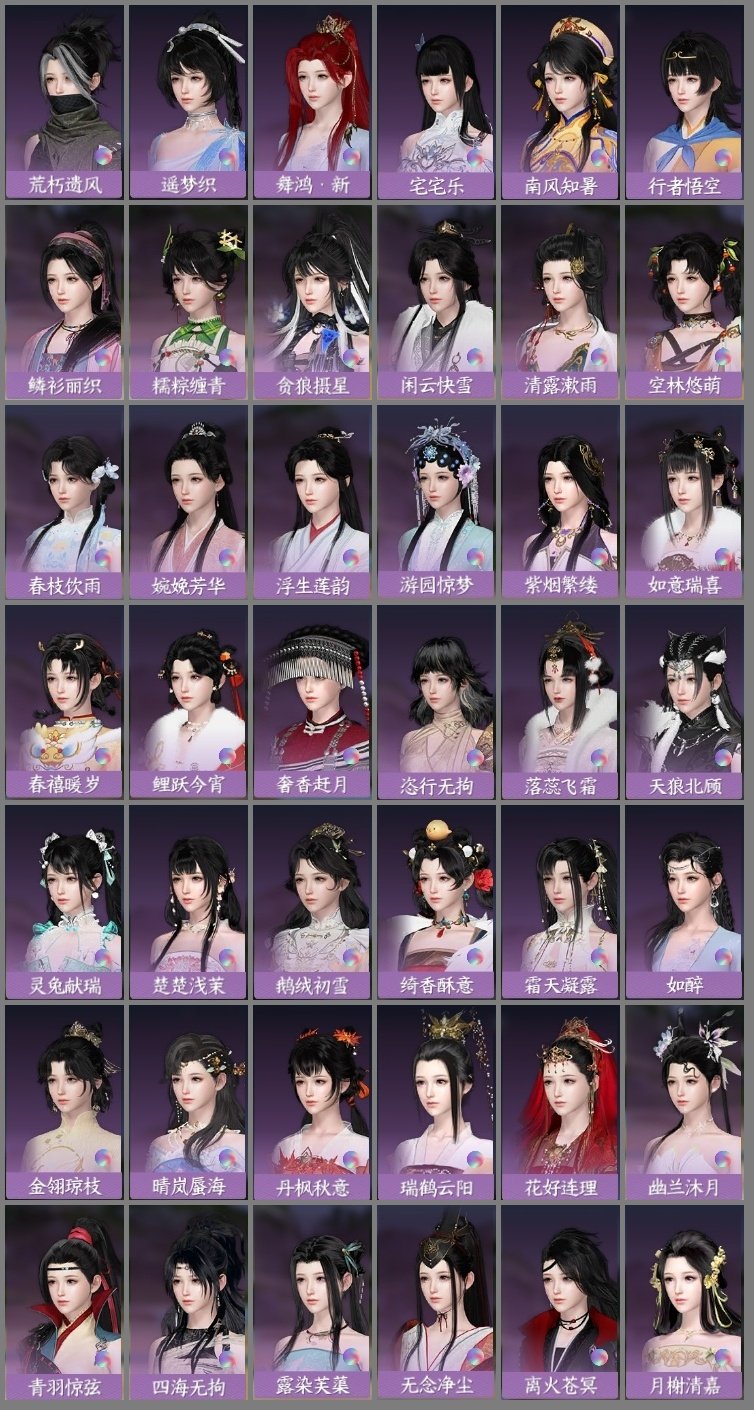The height and width of the screenshot is (1410, 754).
Task: Open the 浮生莲韵 character preview
Action: 313,490
